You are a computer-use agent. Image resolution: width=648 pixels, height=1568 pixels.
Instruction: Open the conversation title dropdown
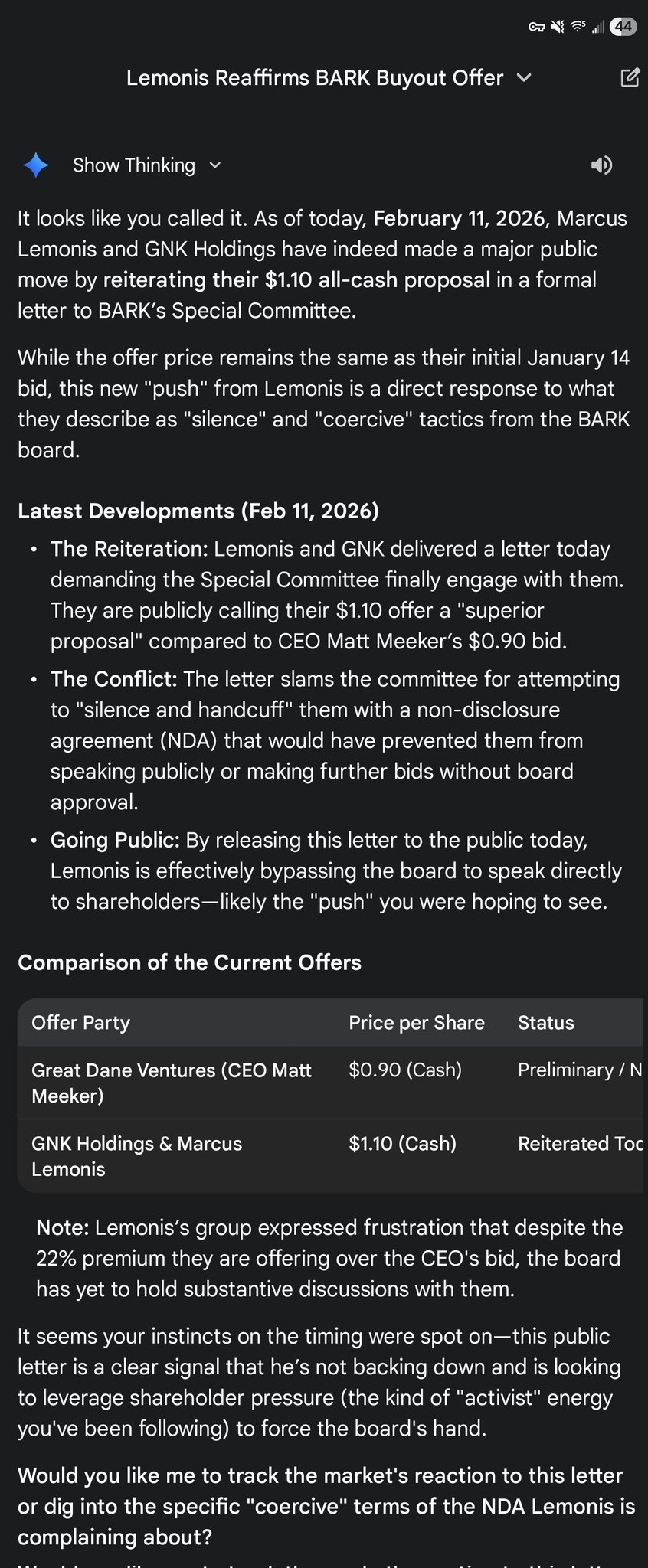point(524,78)
